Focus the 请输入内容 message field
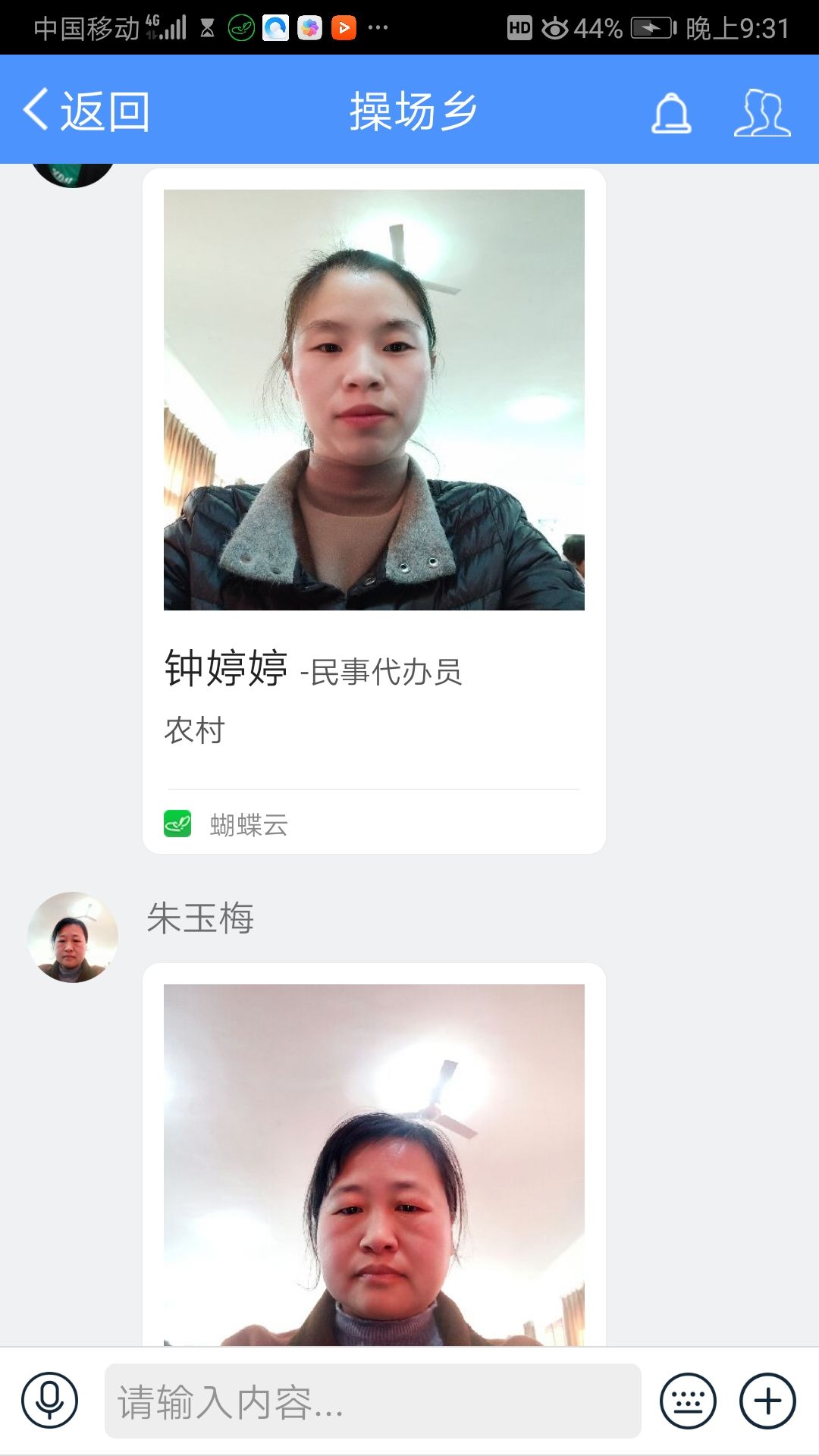This screenshot has width=819, height=1456. tap(372, 1401)
